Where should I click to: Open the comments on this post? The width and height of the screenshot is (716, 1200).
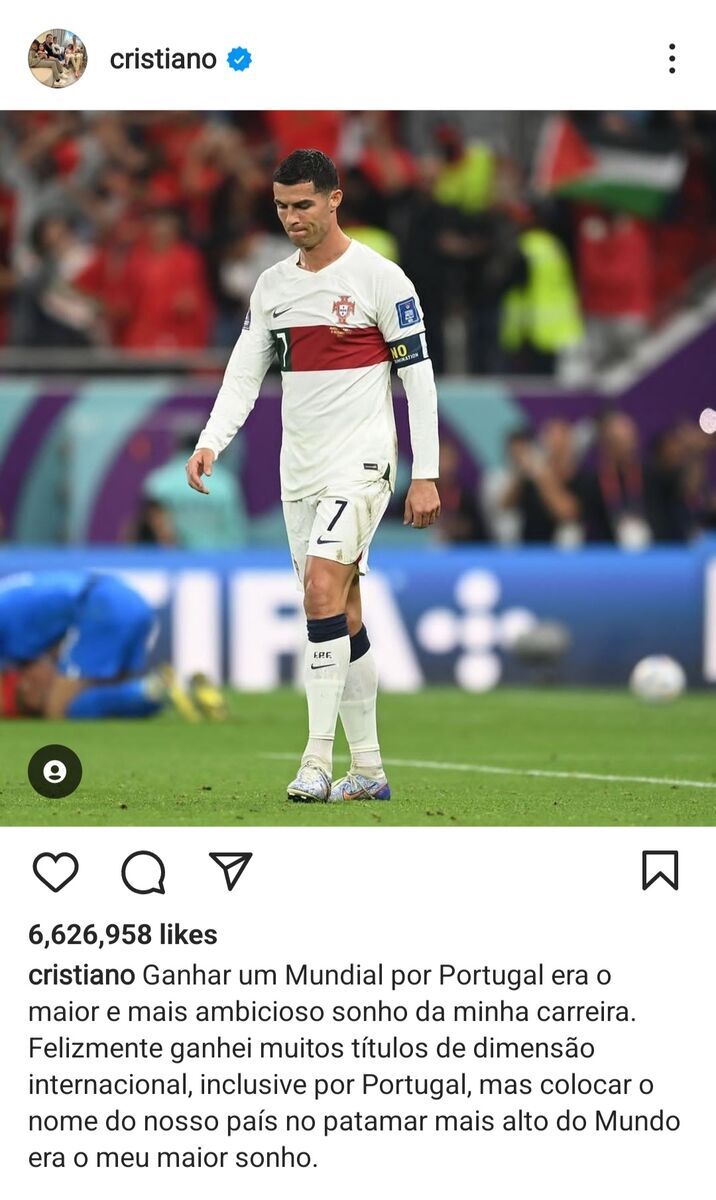point(143,872)
